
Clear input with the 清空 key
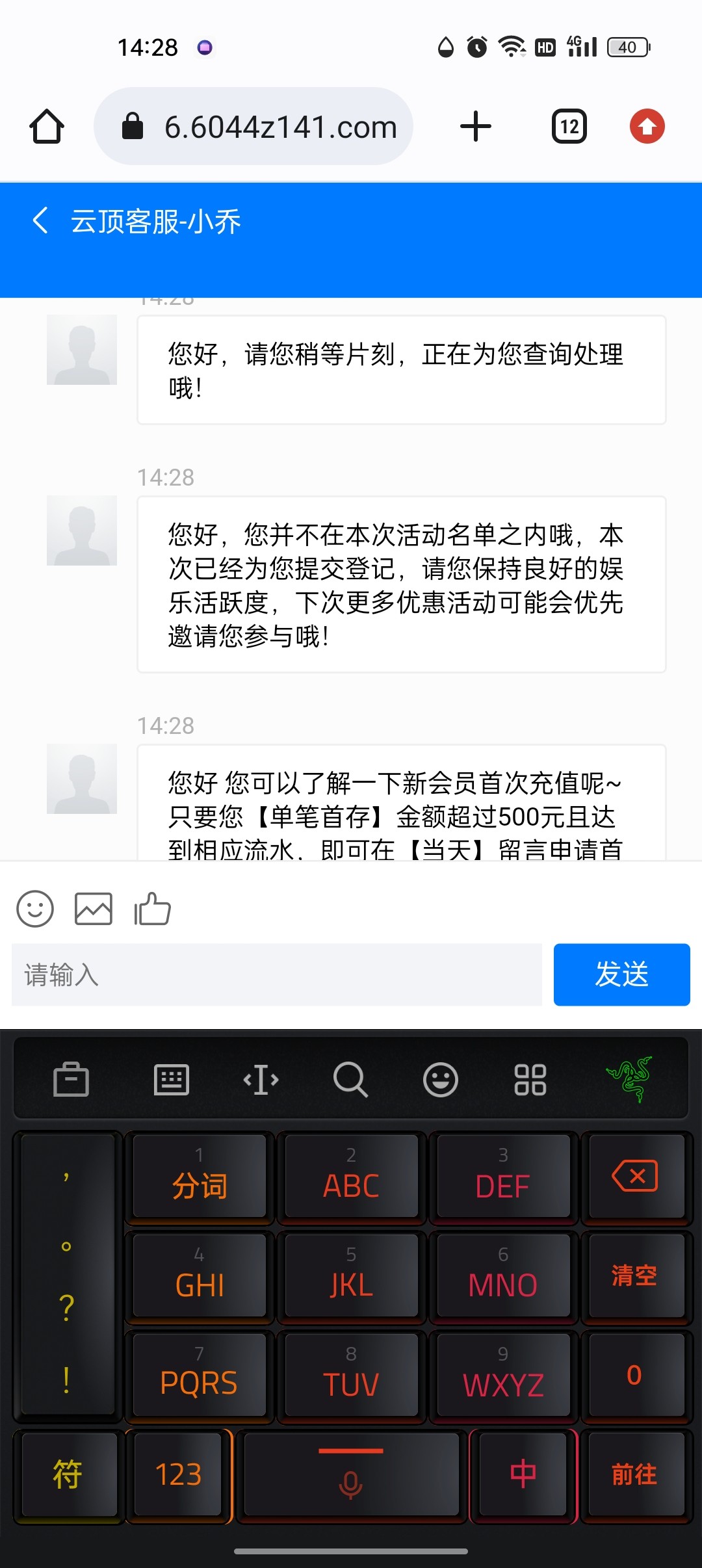pos(635,1275)
